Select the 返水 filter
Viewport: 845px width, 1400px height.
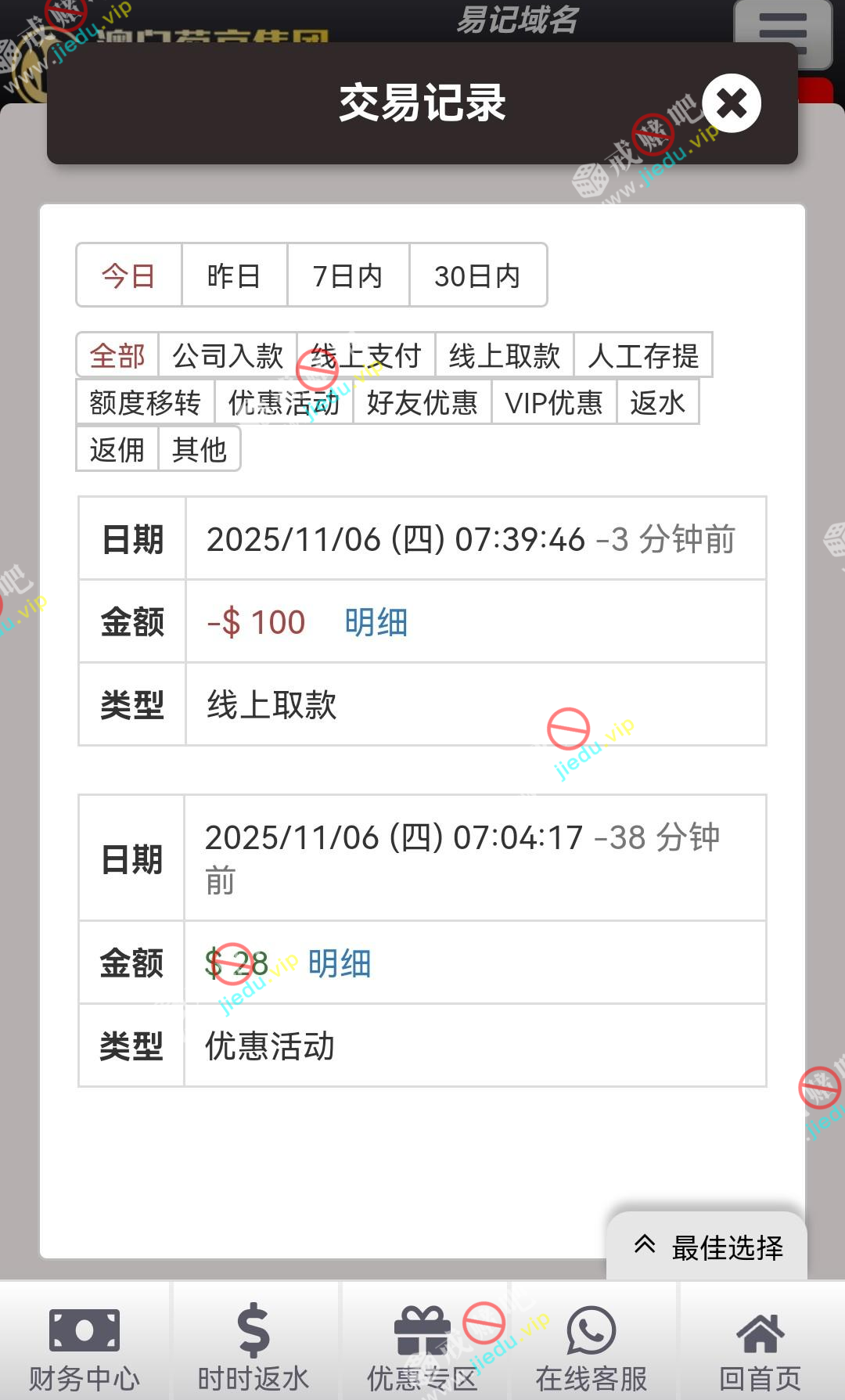tap(657, 403)
